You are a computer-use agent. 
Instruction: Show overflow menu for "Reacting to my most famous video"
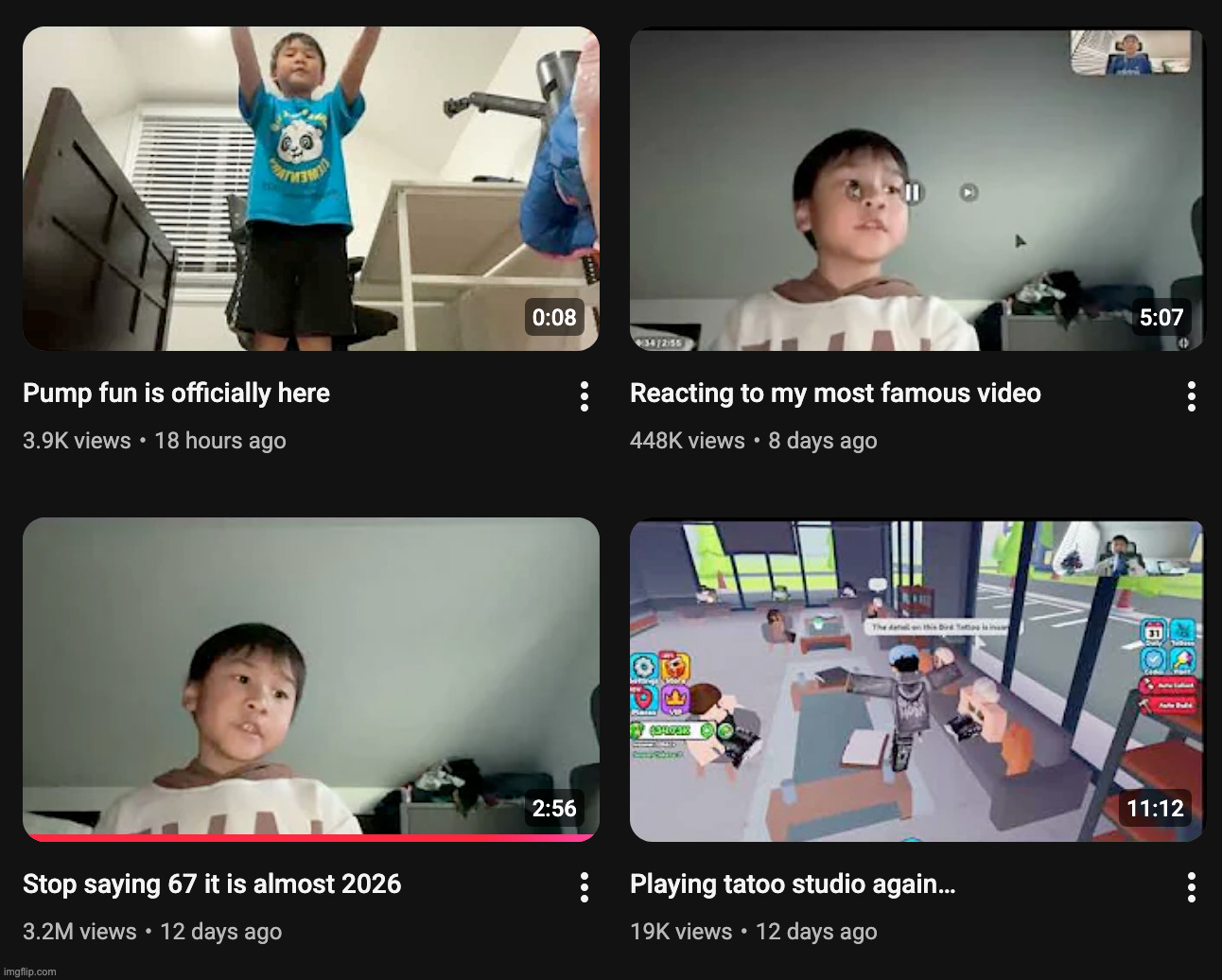[x=1191, y=396]
